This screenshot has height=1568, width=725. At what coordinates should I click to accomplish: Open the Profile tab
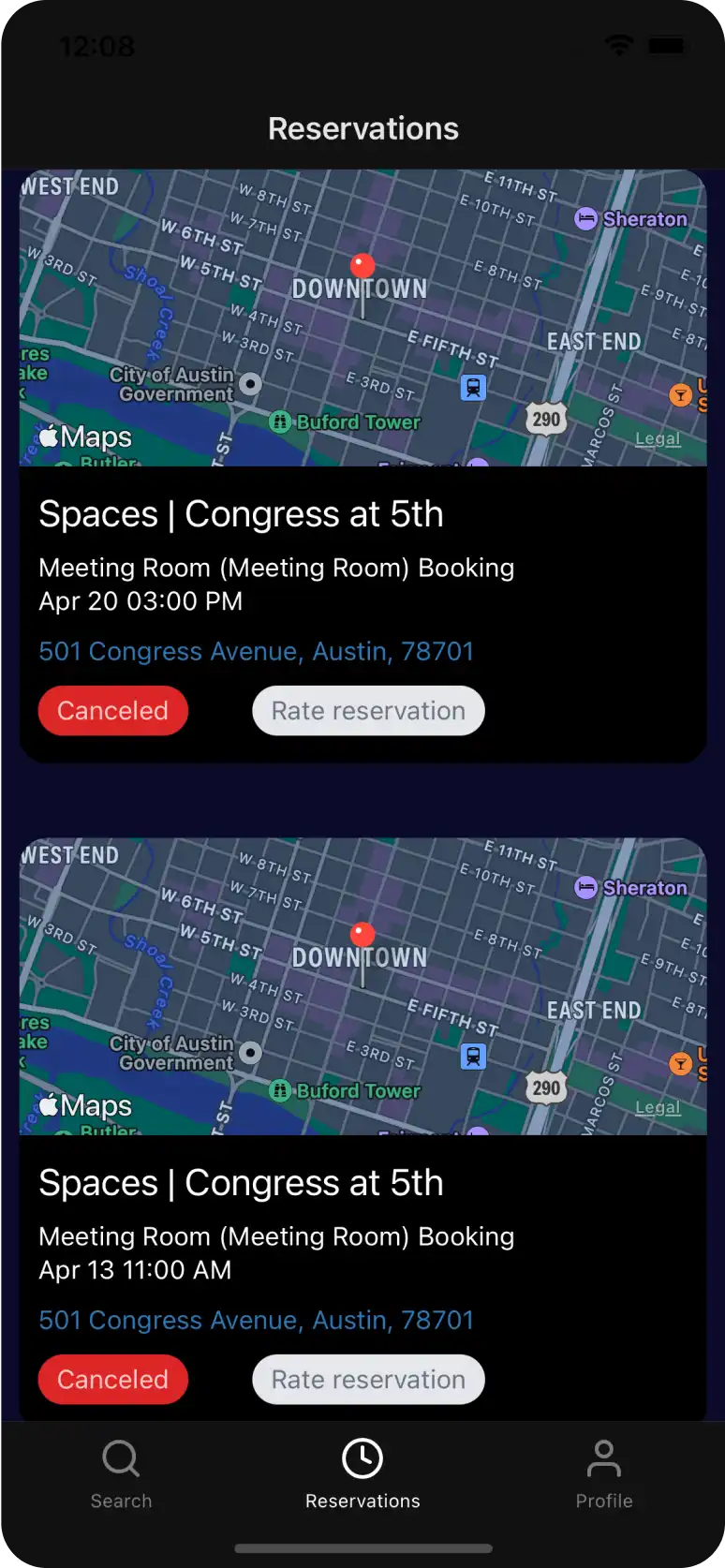point(604,1473)
